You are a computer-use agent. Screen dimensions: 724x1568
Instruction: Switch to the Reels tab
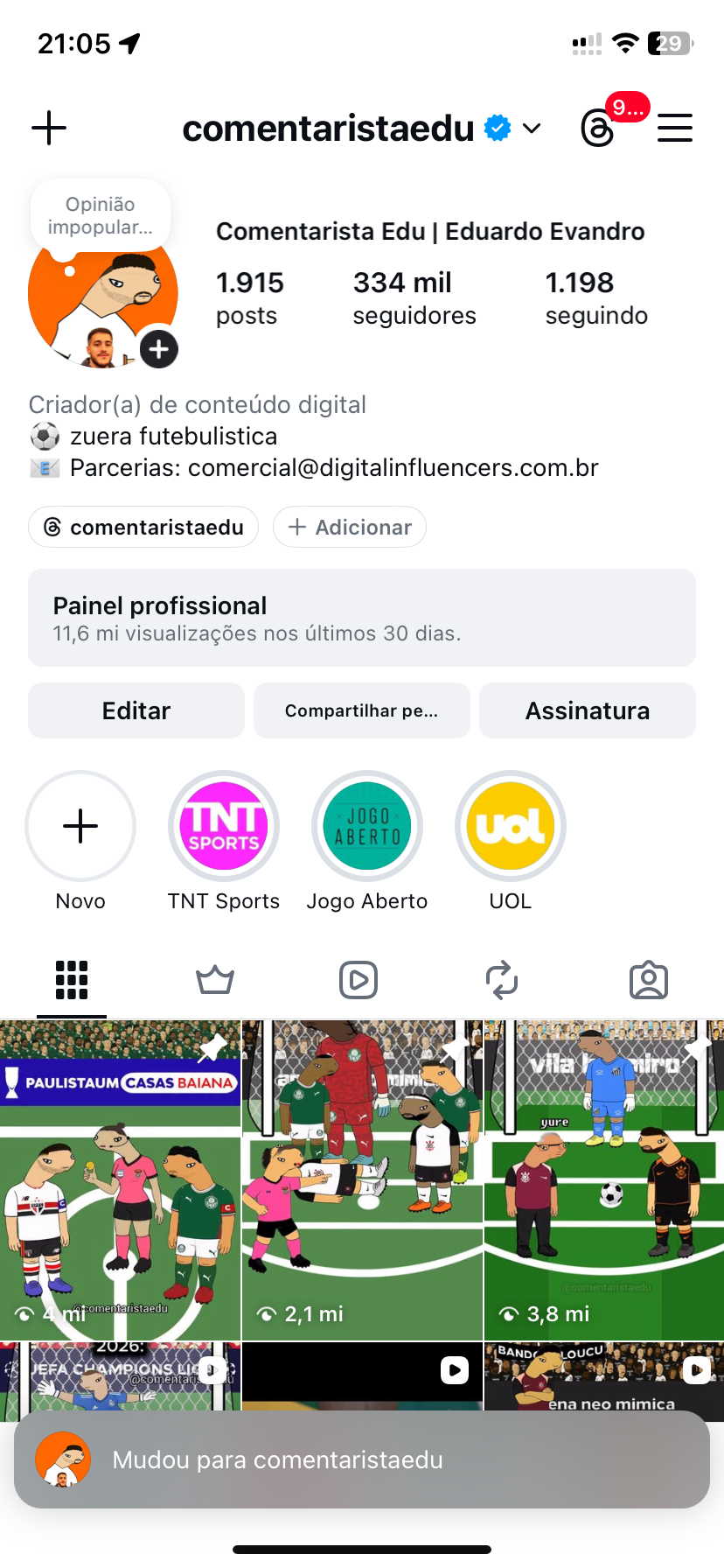pos(359,980)
